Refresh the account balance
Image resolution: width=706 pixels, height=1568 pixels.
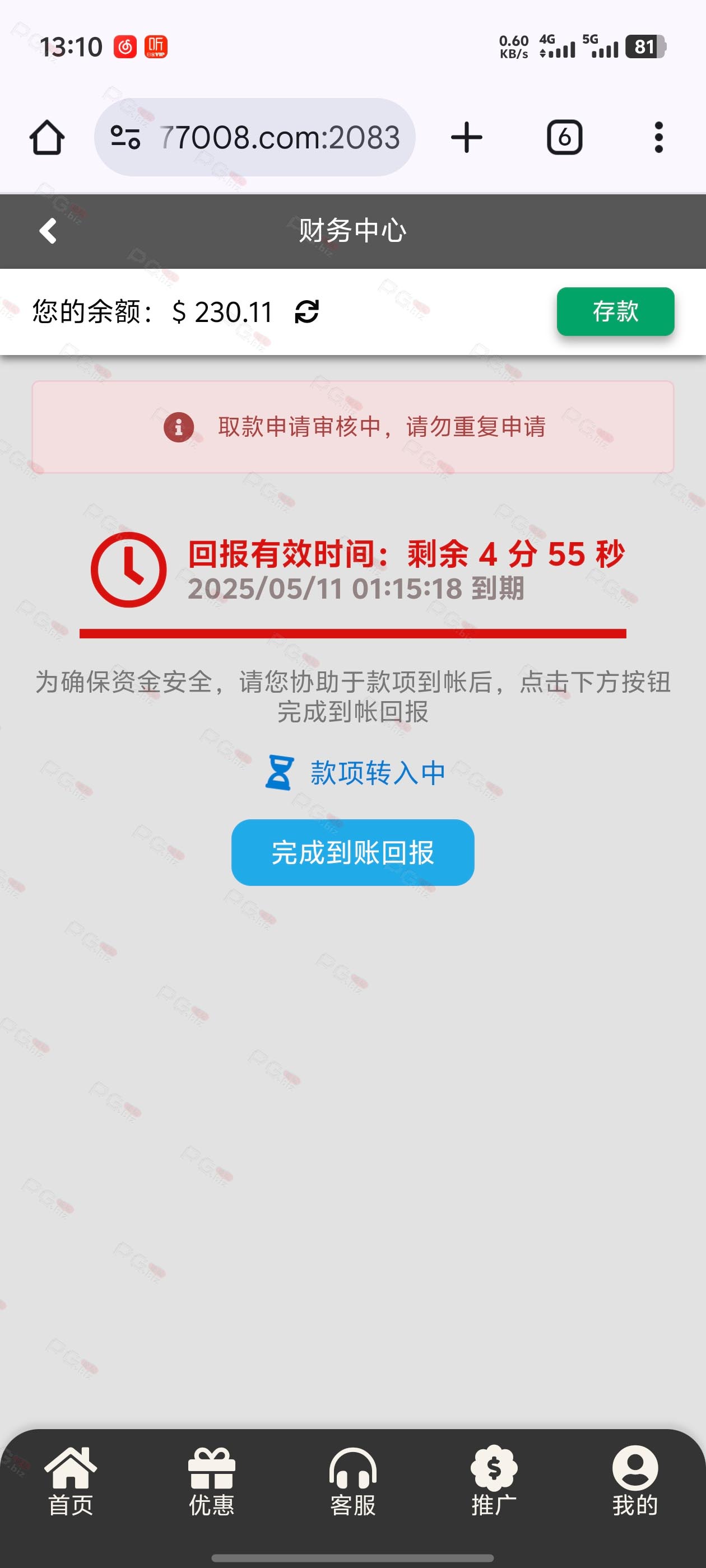306,312
